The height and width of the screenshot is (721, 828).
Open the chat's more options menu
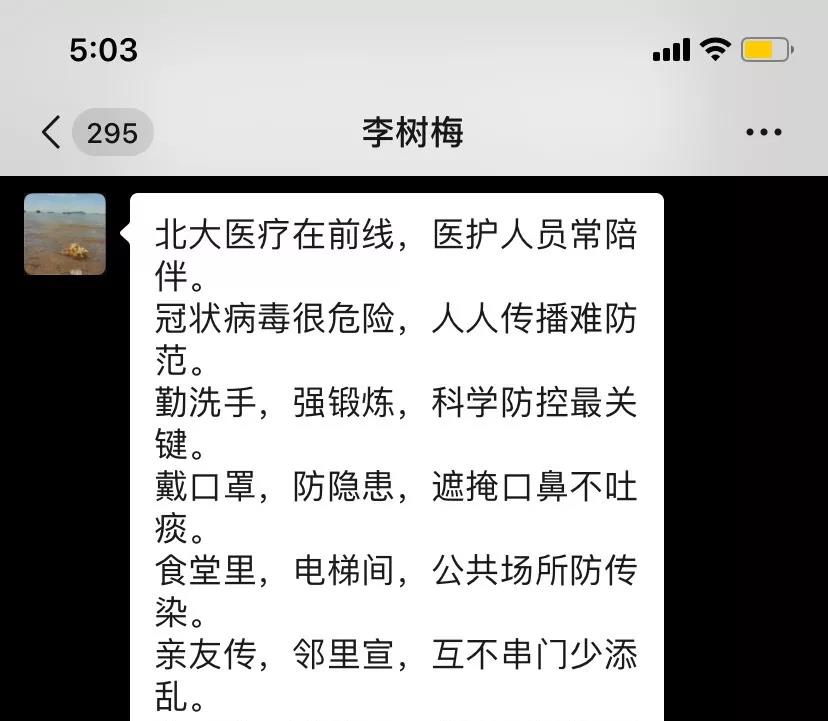[764, 132]
